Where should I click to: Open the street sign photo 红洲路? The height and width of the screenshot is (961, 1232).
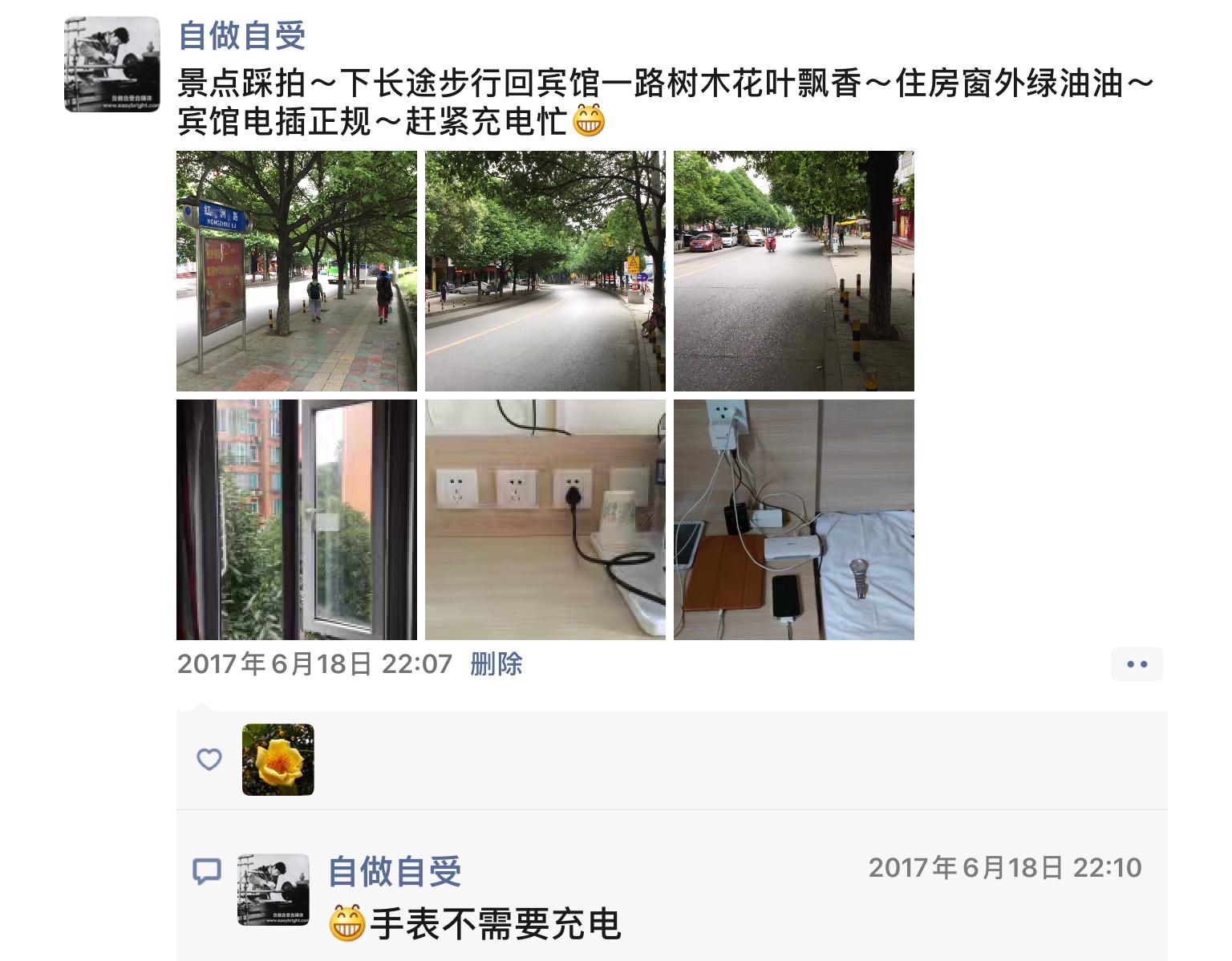point(296,270)
